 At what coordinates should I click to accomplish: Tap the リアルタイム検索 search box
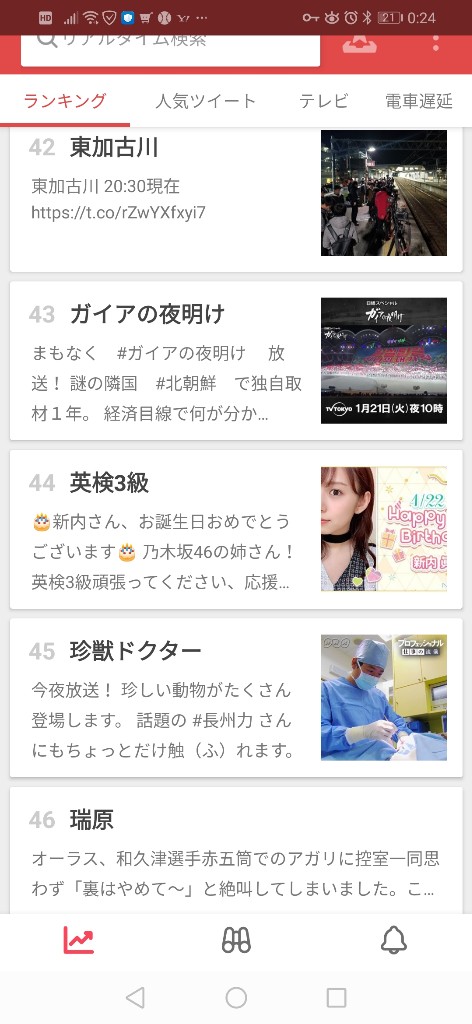[x=170, y=50]
